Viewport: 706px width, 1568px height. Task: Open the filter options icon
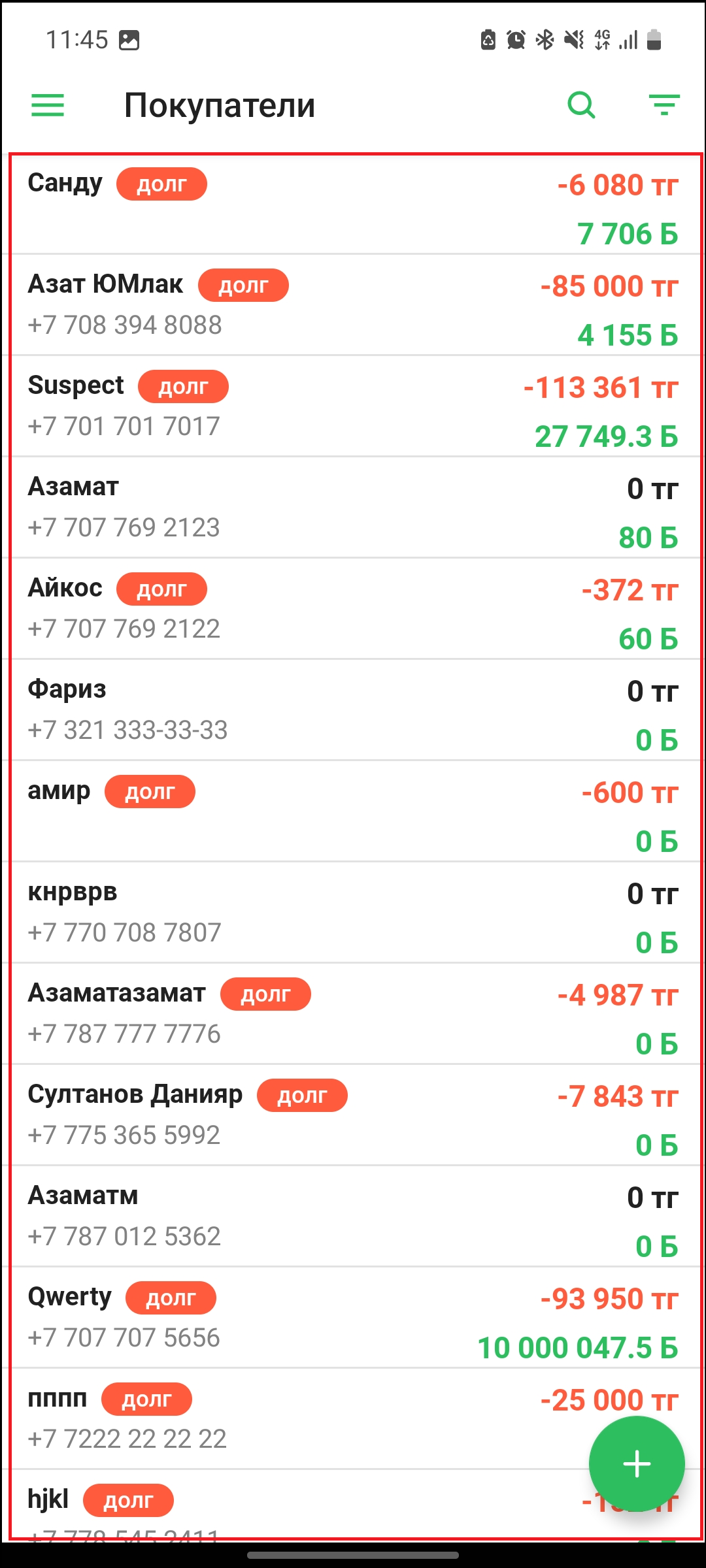pyautogui.click(x=664, y=105)
